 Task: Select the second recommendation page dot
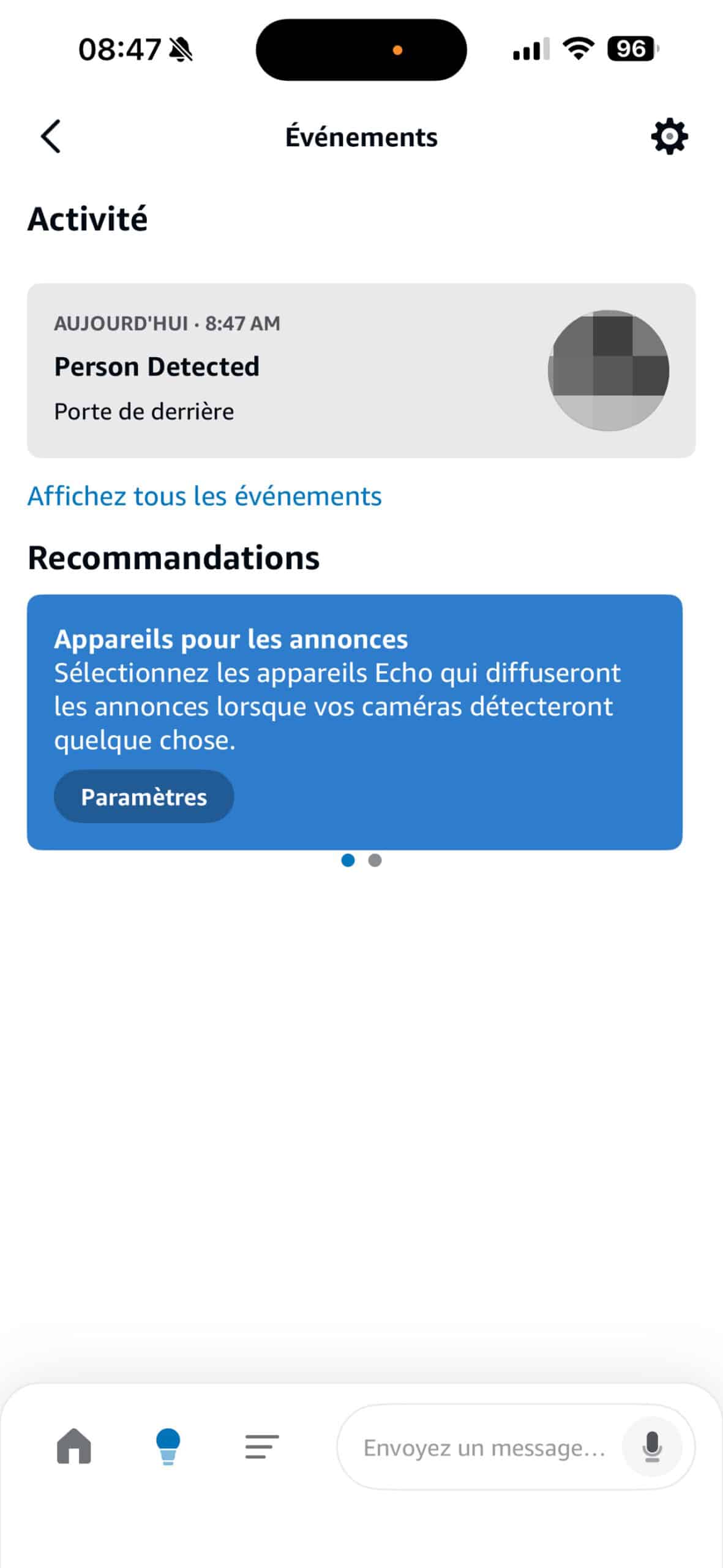tap(375, 861)
